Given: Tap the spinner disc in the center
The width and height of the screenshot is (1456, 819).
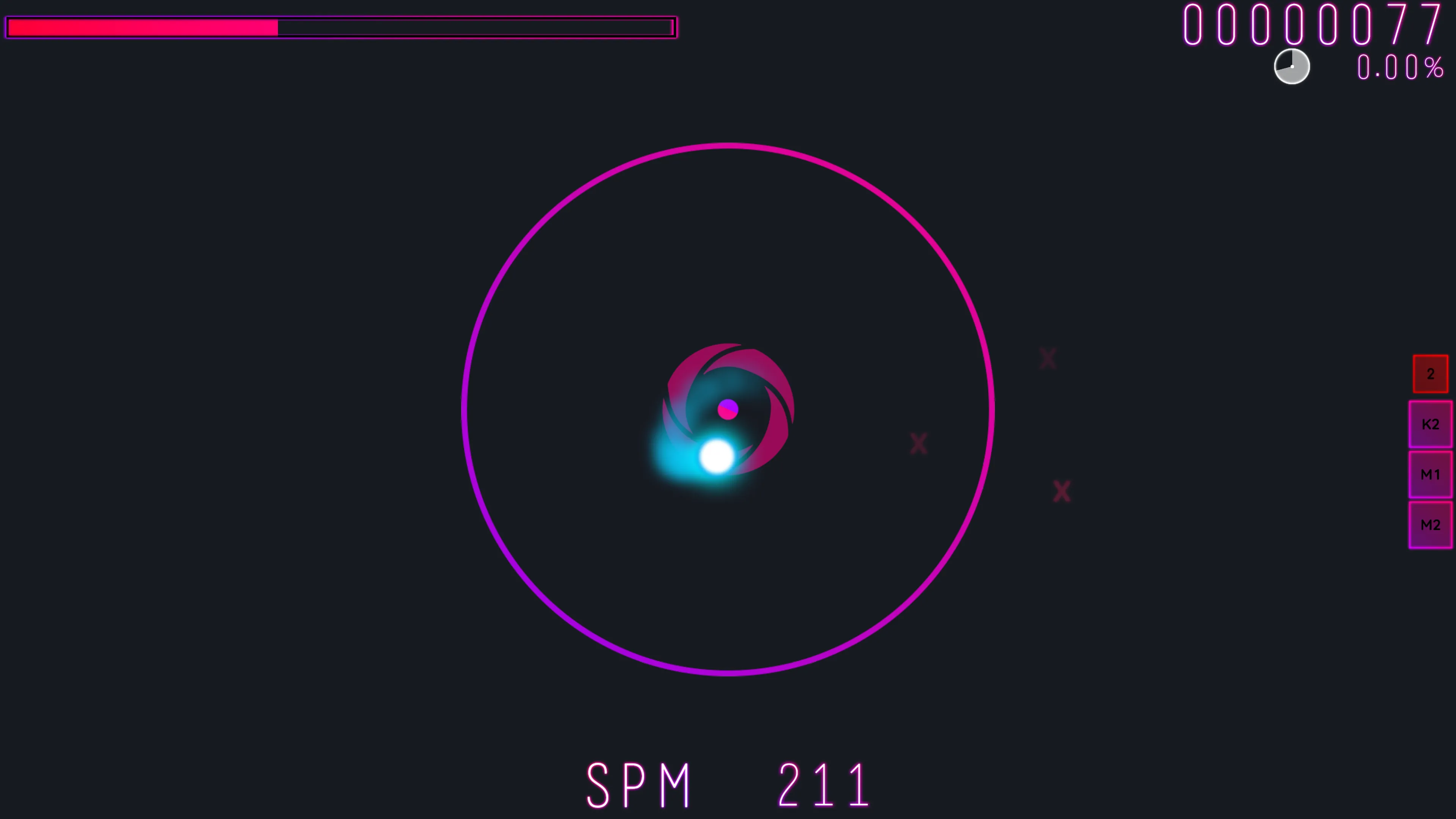Looking at the screenshot, I should coord(728,409).
